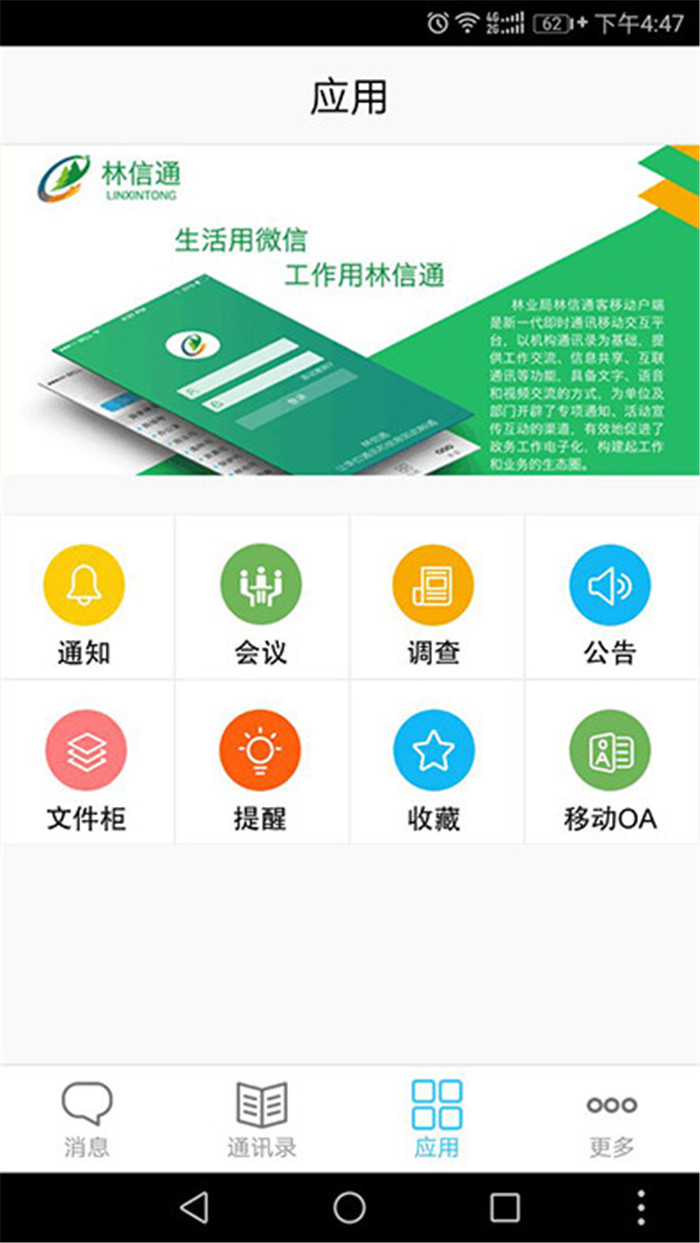Viewport: 700px width, 1243px height.
Task: Tap the system back button
Action: (194, 1207)
